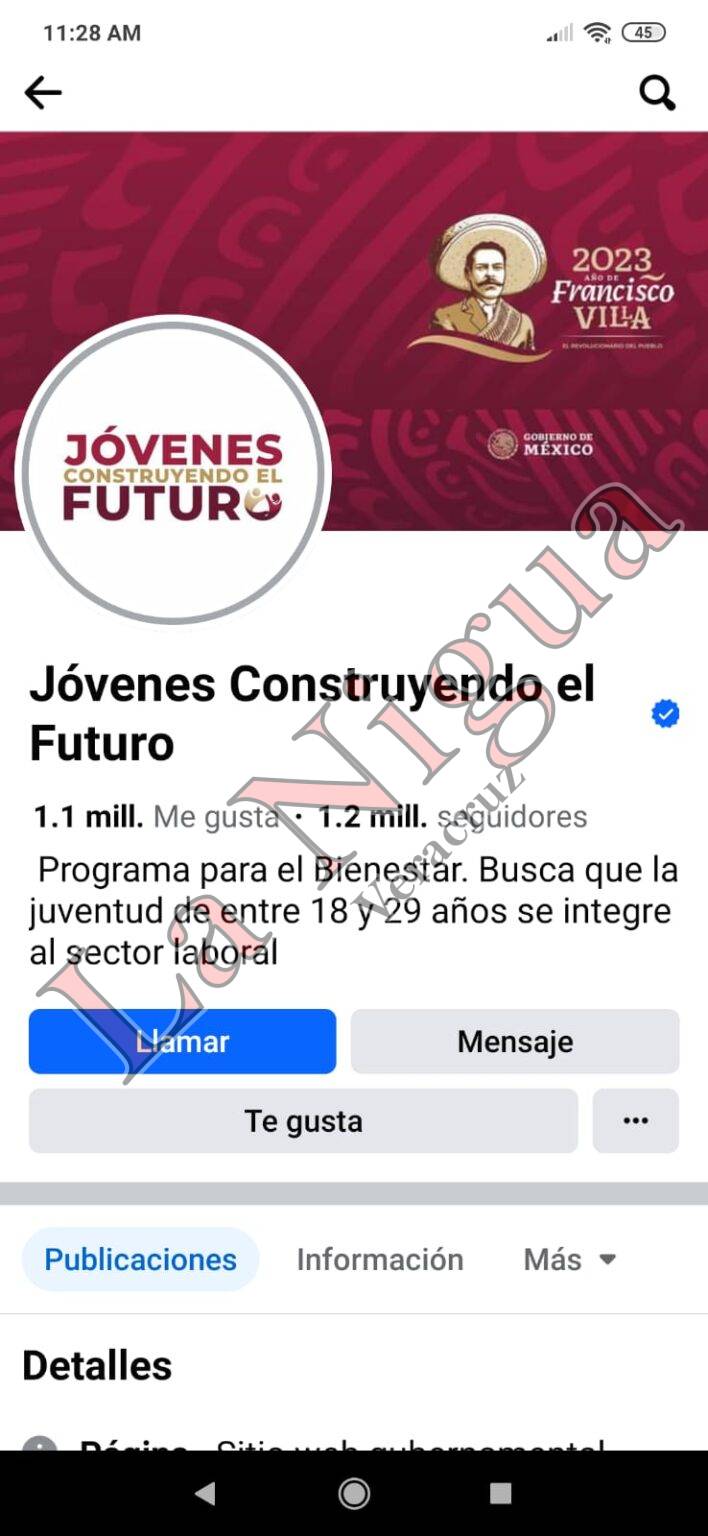Send a message via Mensaje button
This screenshot has width=708, height=1536.
(515, 1041)
